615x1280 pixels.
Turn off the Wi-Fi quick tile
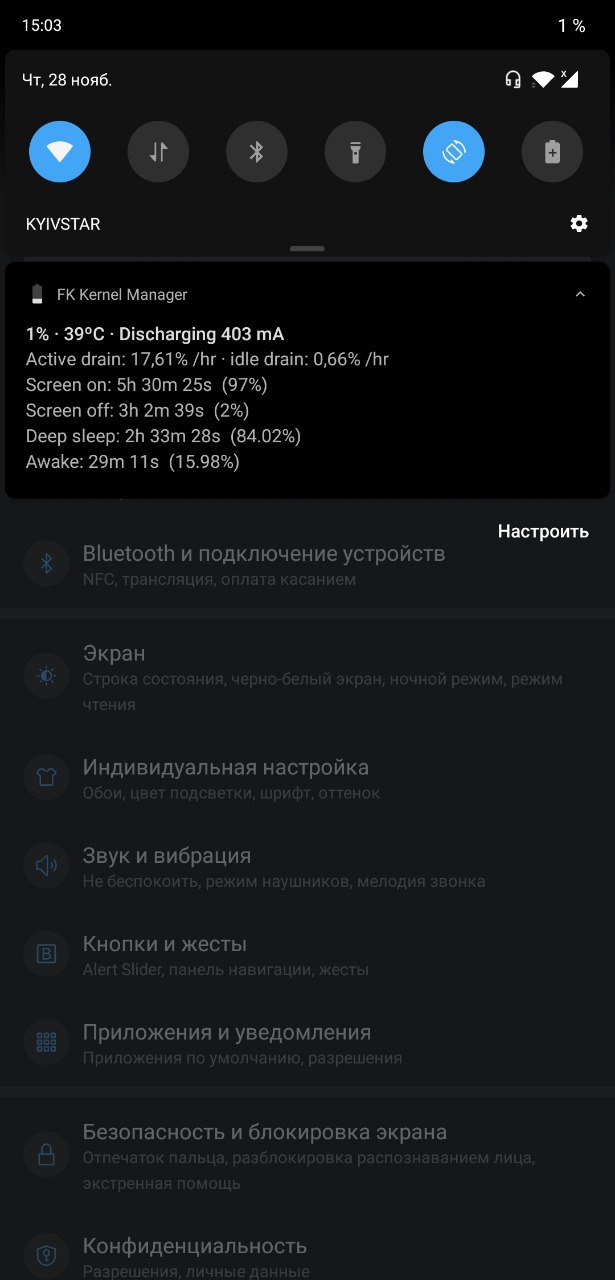60,152
